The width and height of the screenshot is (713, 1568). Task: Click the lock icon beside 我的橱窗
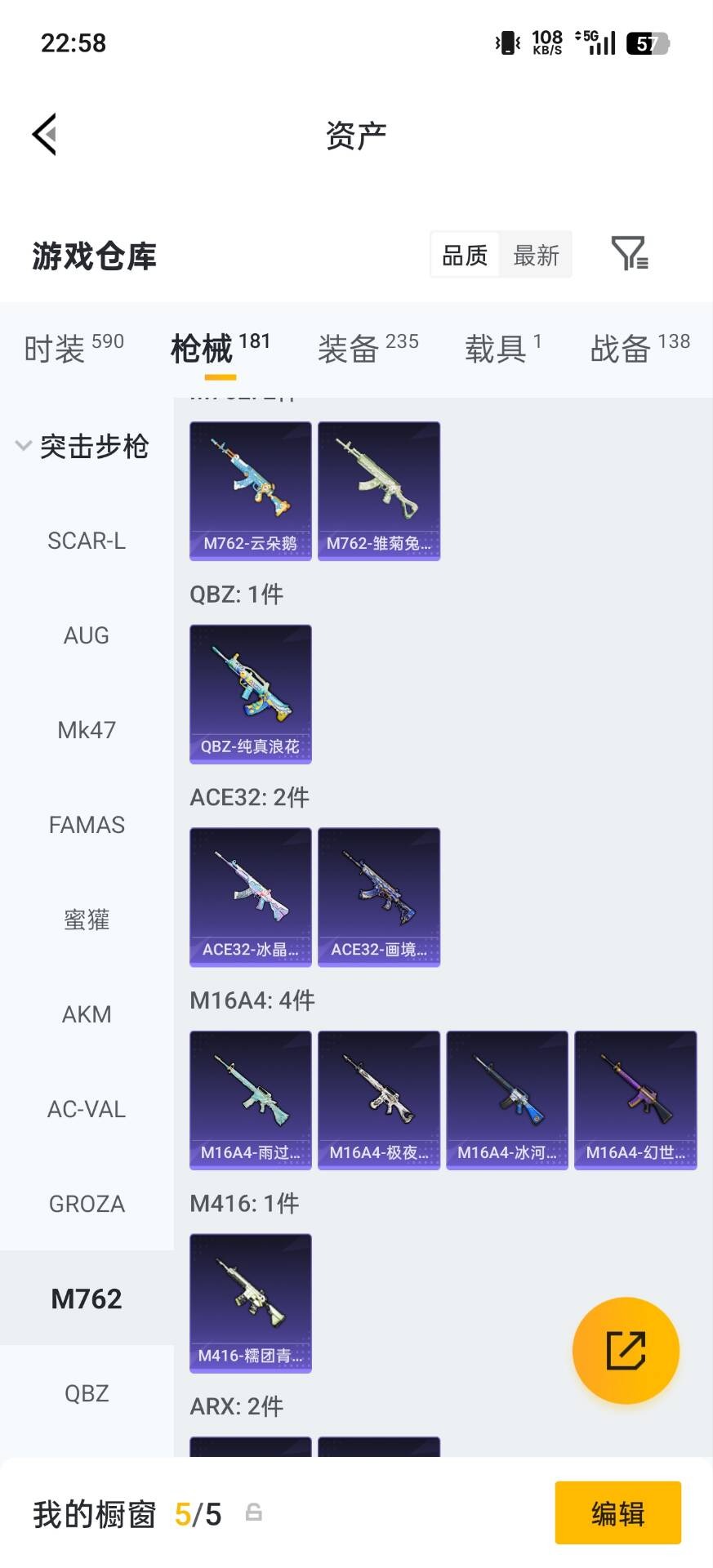pyautogui.click(x=253, y=1512)
